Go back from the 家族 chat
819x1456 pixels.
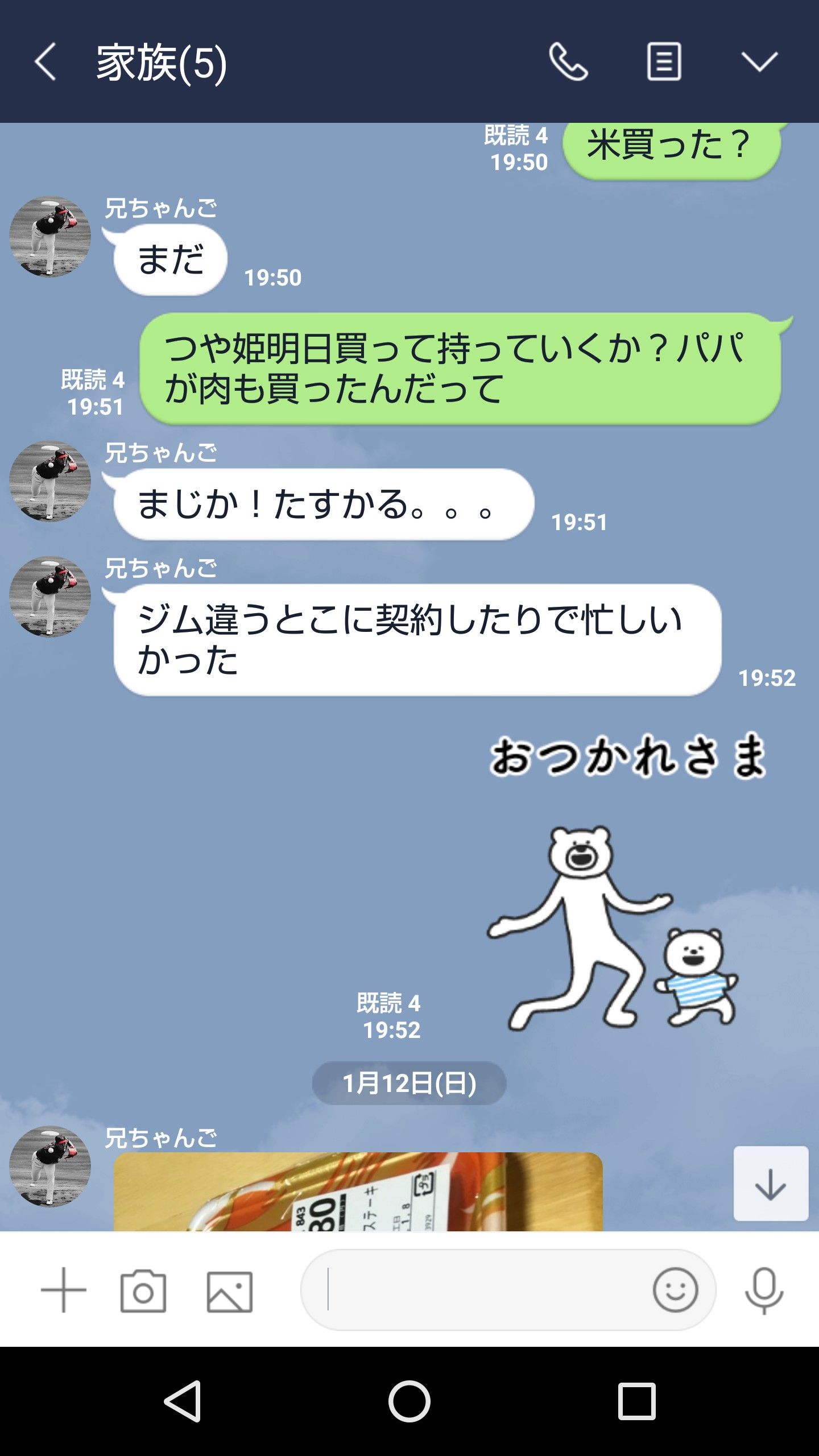(x=45, y=61)
